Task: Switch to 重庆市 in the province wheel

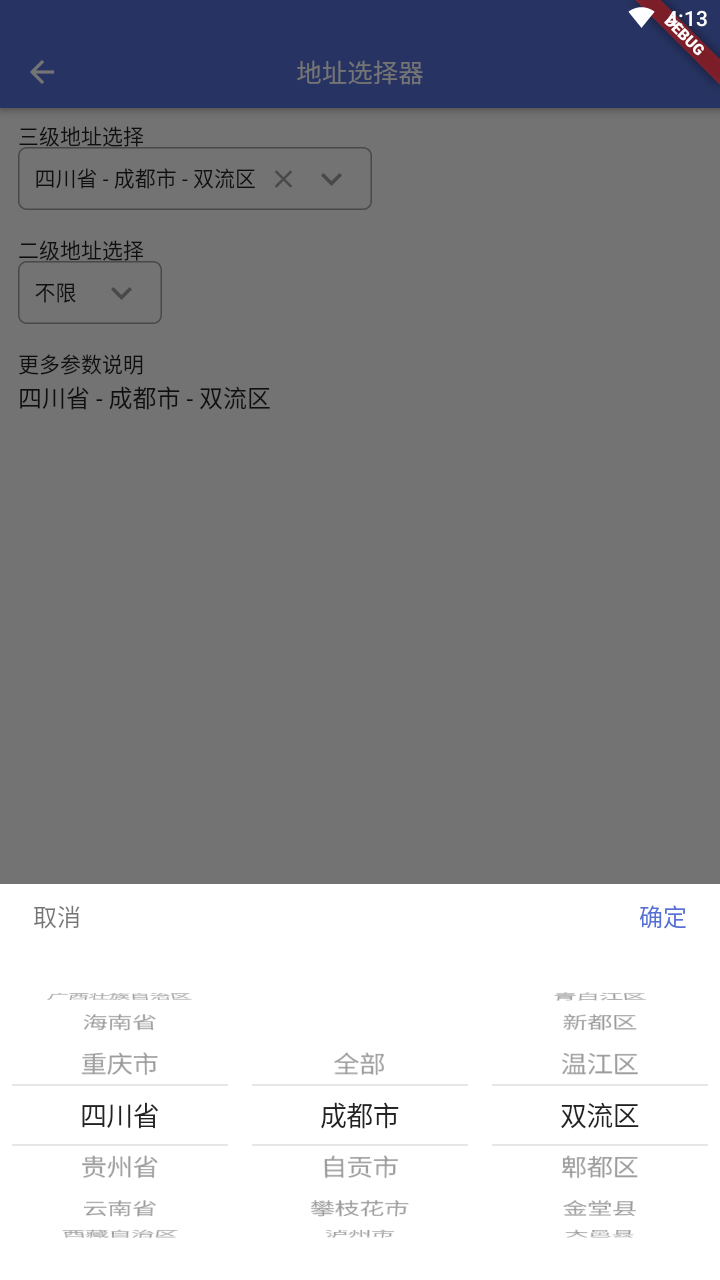Action: click(120, 1064)
